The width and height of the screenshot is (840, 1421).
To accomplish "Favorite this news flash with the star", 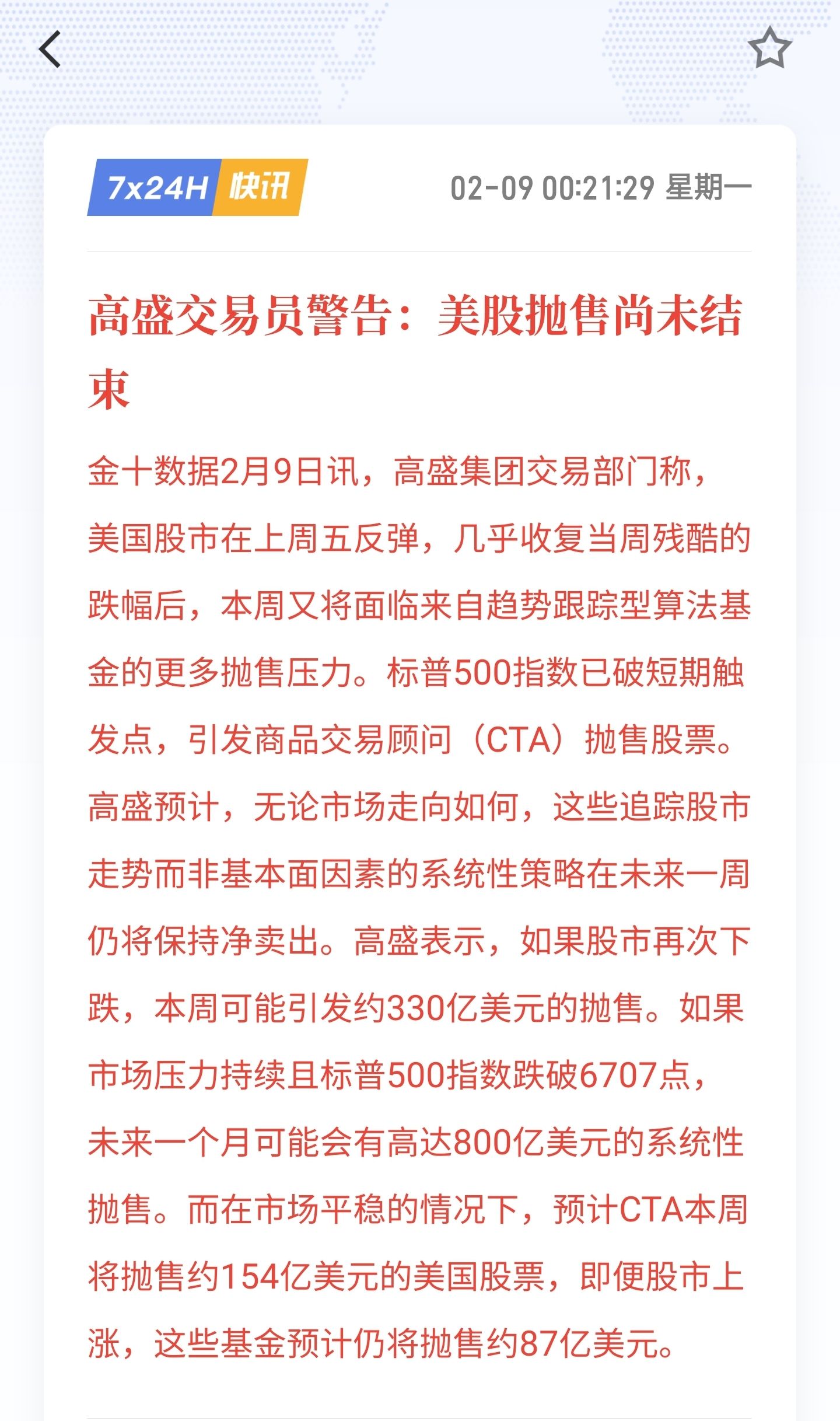I will pos(769,48).
